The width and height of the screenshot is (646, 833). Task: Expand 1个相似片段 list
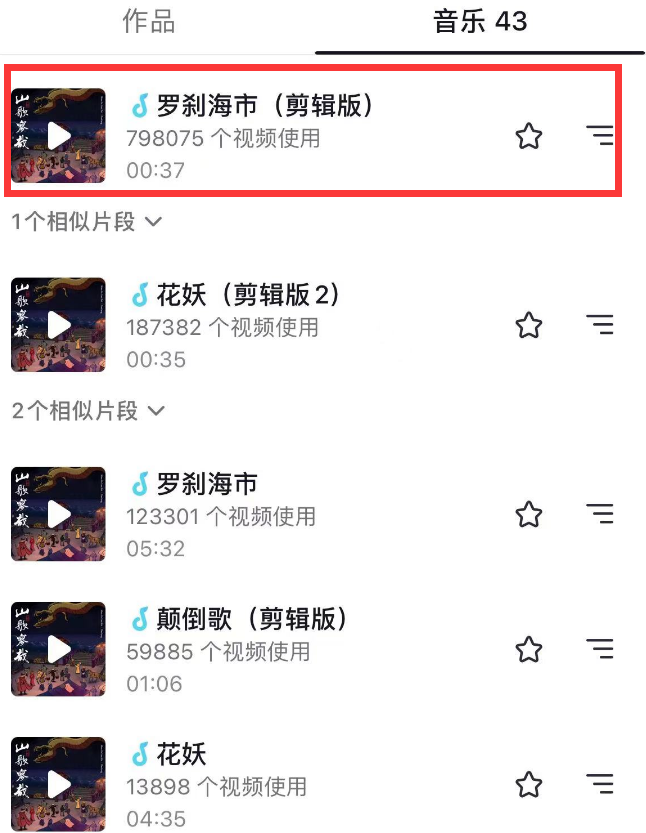[86, 222]
